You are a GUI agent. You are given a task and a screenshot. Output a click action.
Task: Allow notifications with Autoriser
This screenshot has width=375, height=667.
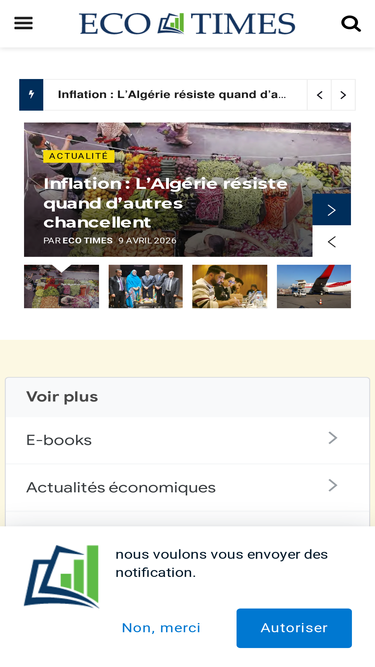(x=294, y=628)
